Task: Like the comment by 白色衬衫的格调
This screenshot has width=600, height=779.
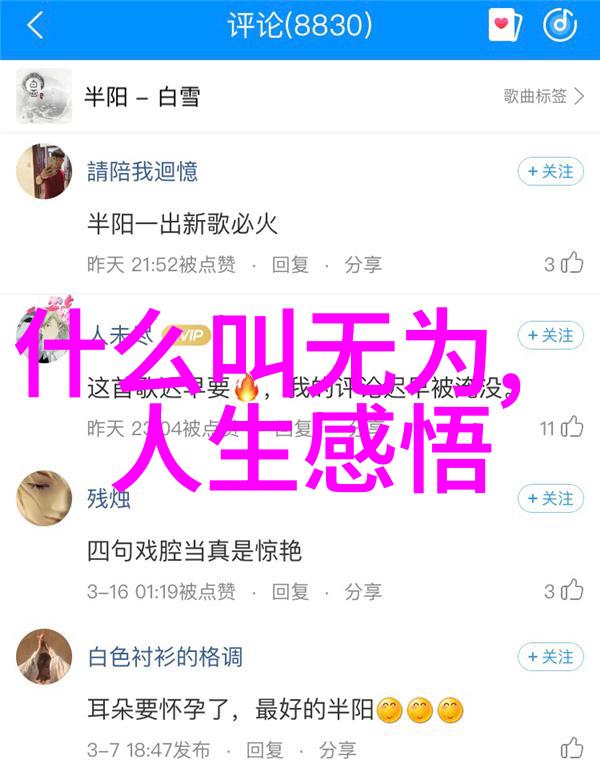Action: [x=573, y=749]
